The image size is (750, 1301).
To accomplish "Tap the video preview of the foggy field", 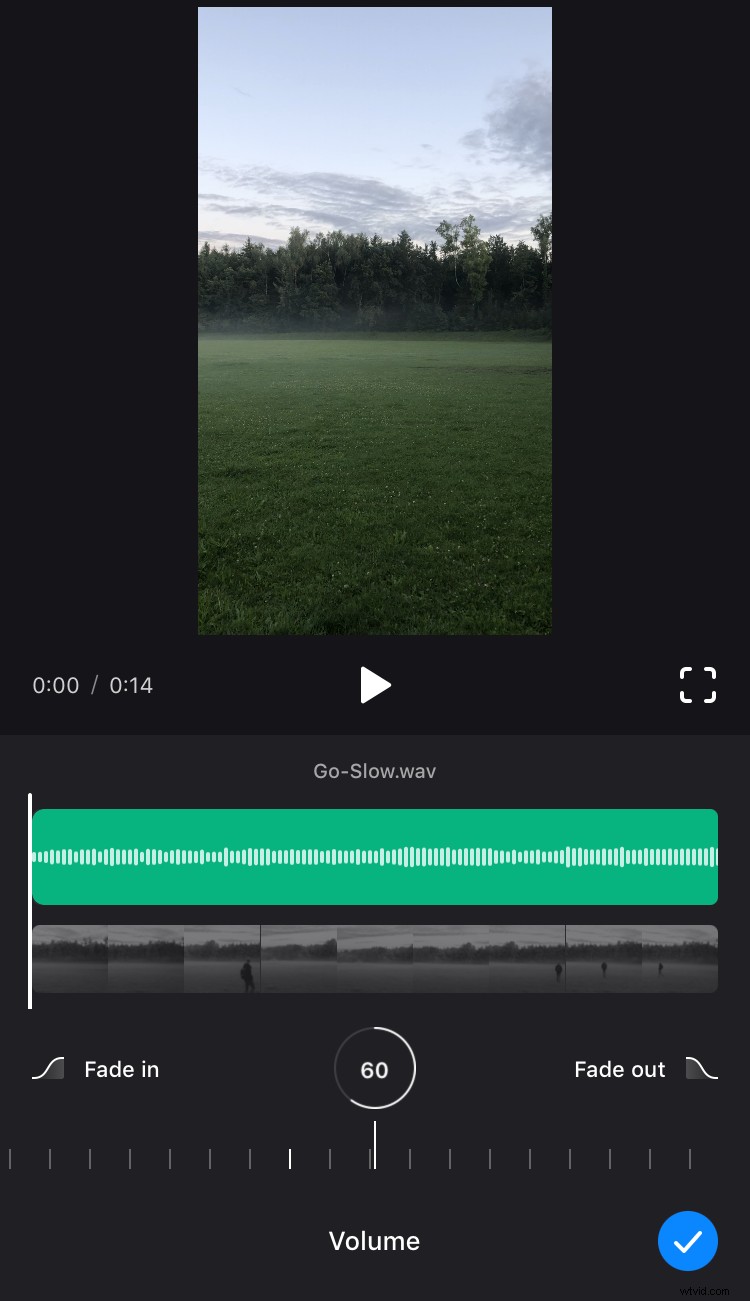I will (x=375, y=320).
